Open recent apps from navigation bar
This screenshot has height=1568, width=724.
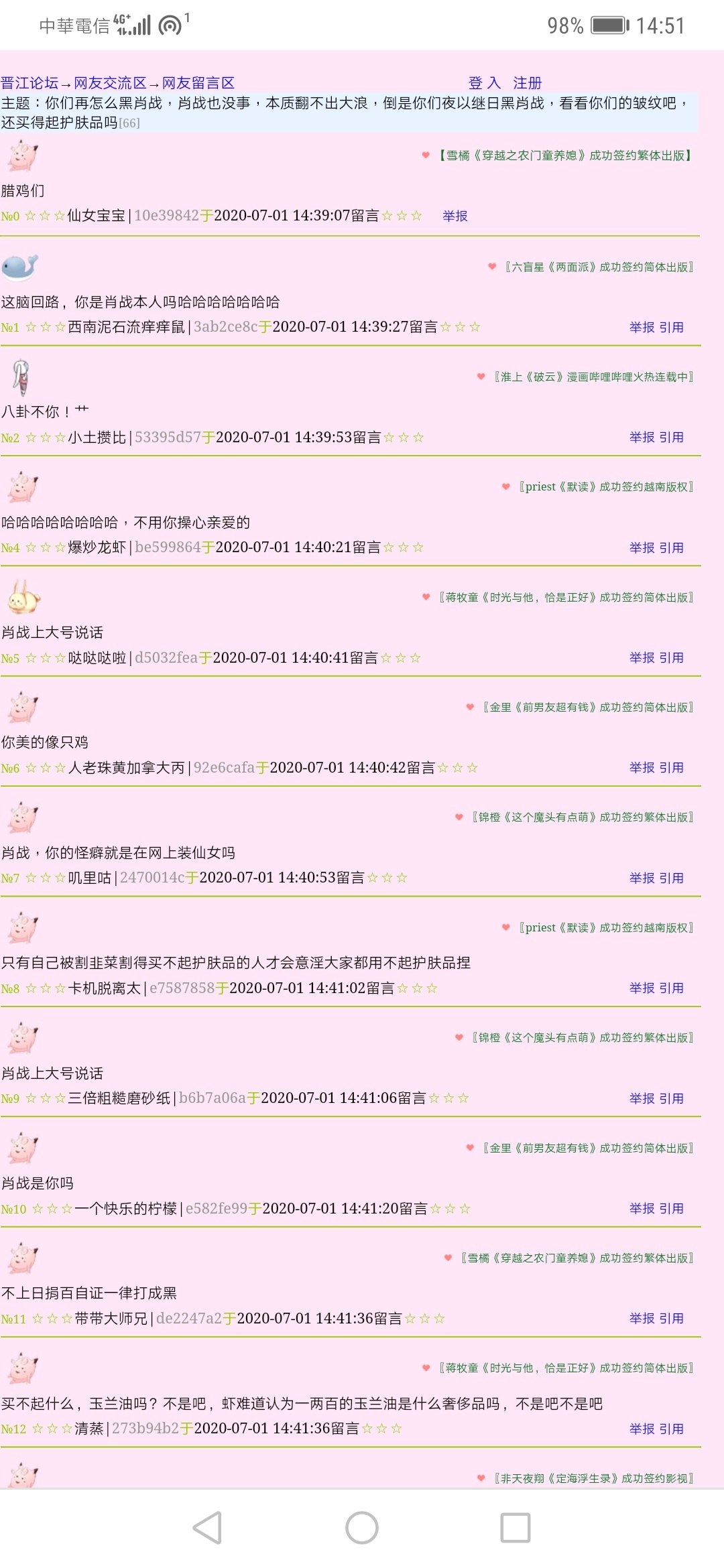[x=515, y=1528]
